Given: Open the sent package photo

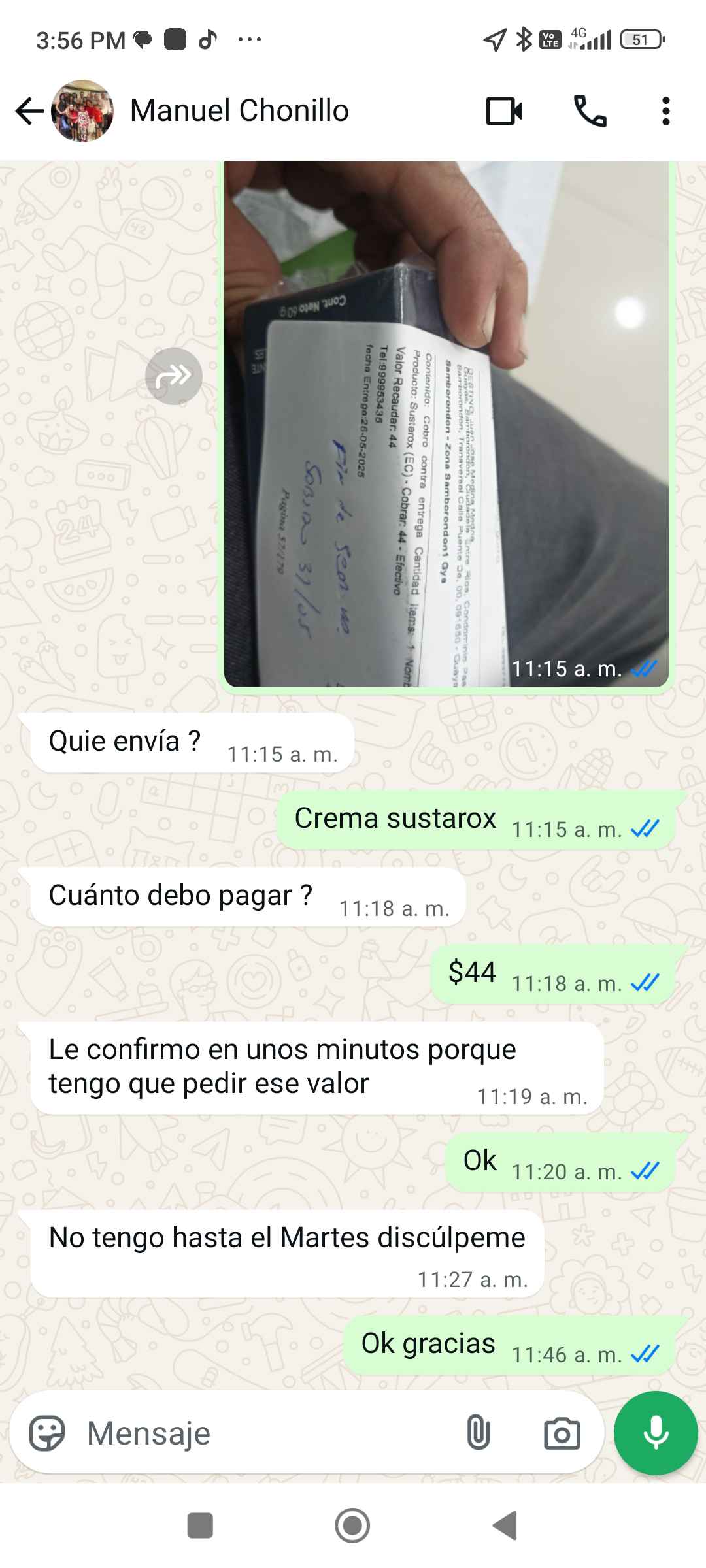Looking at the screenshot, I should click(446, 425).
